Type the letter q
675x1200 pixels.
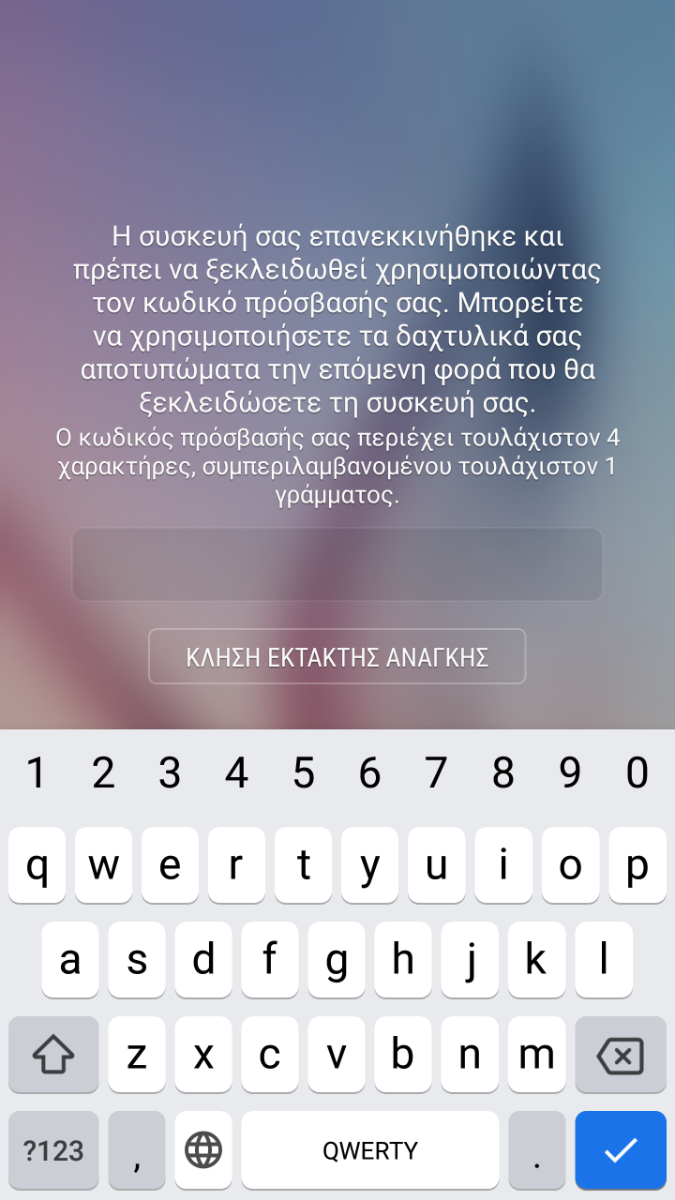37,866
